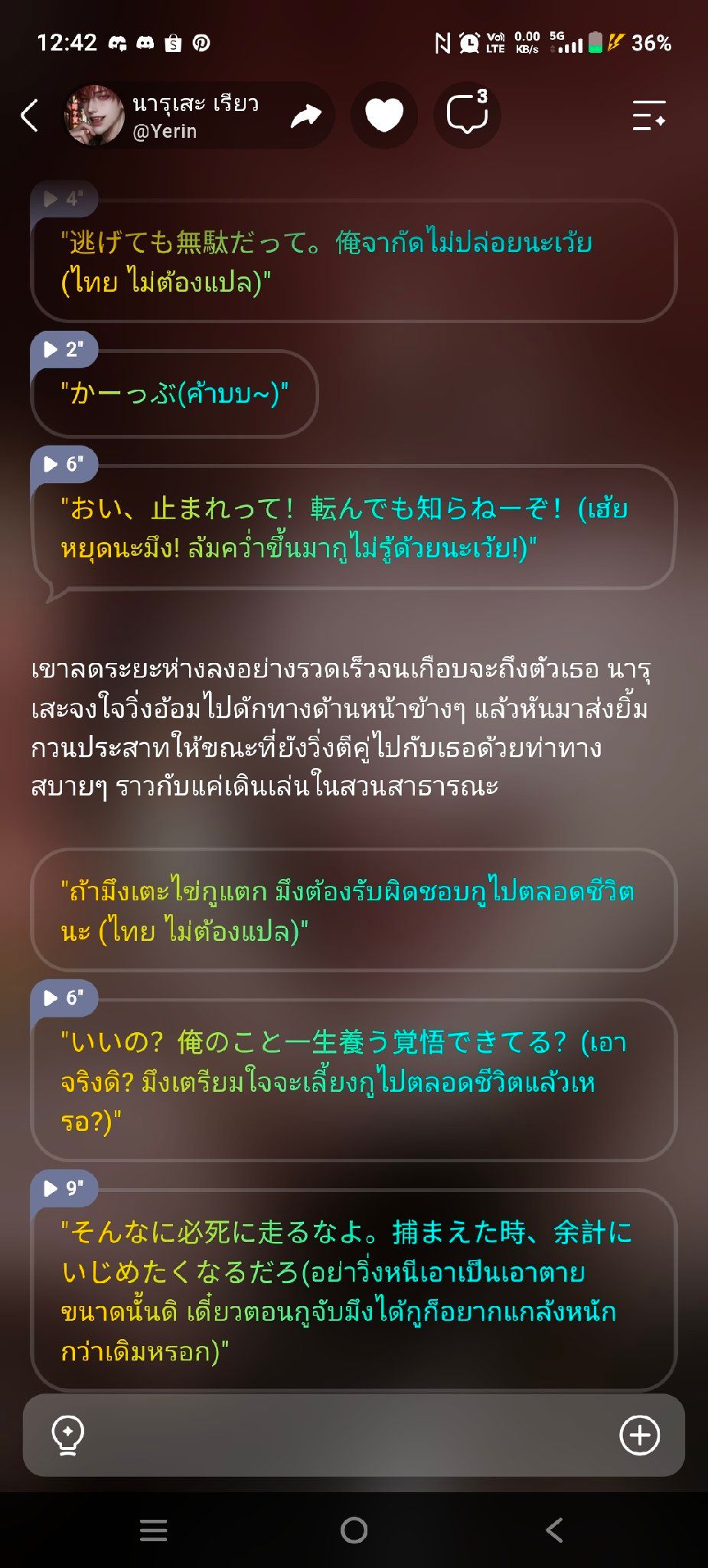The image size is (708, 1568).
Task: Play the 9-second voice message
Action: 64,1188
